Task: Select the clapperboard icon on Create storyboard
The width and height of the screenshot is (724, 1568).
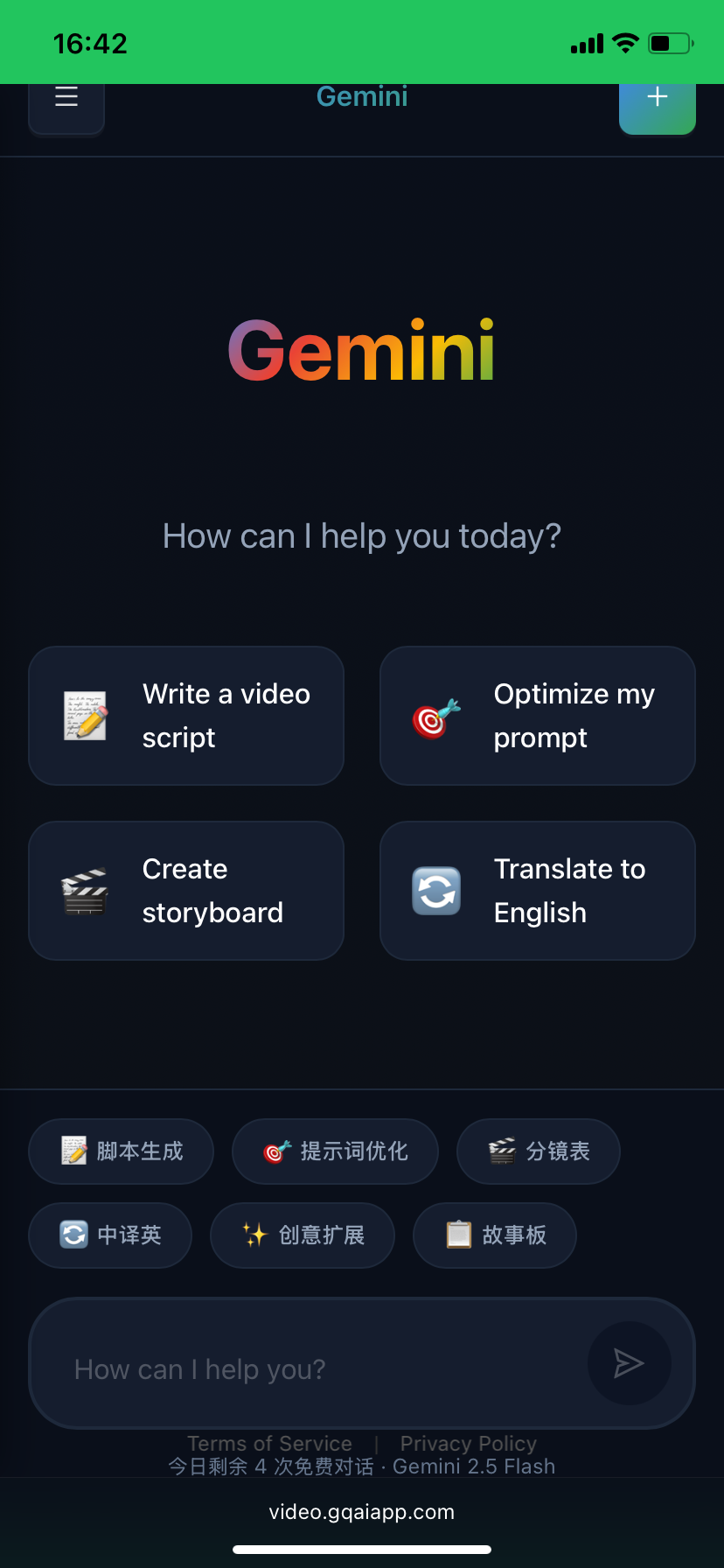Action: [x=85, y=891]
